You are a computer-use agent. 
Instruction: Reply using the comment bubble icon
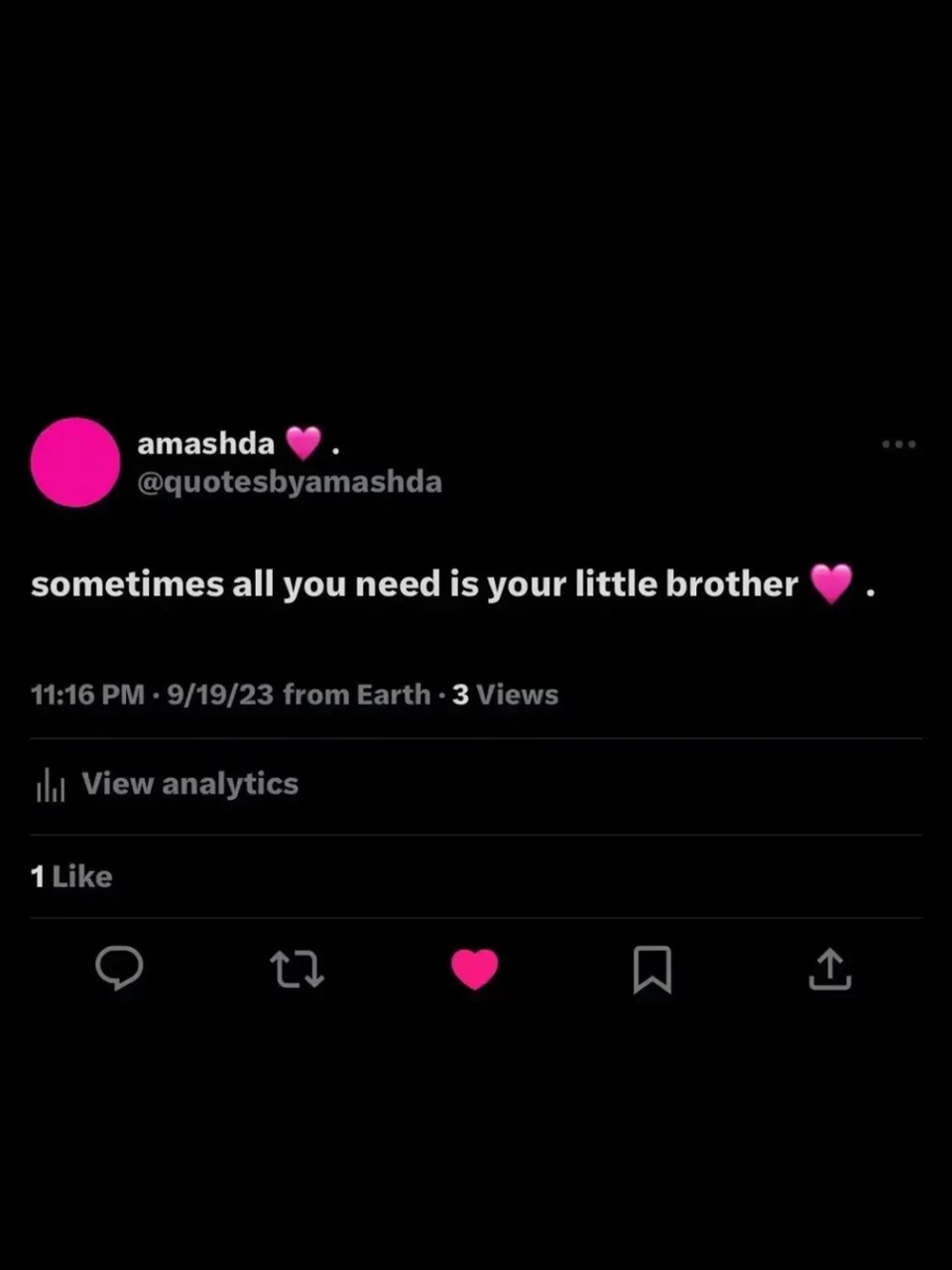119,968
